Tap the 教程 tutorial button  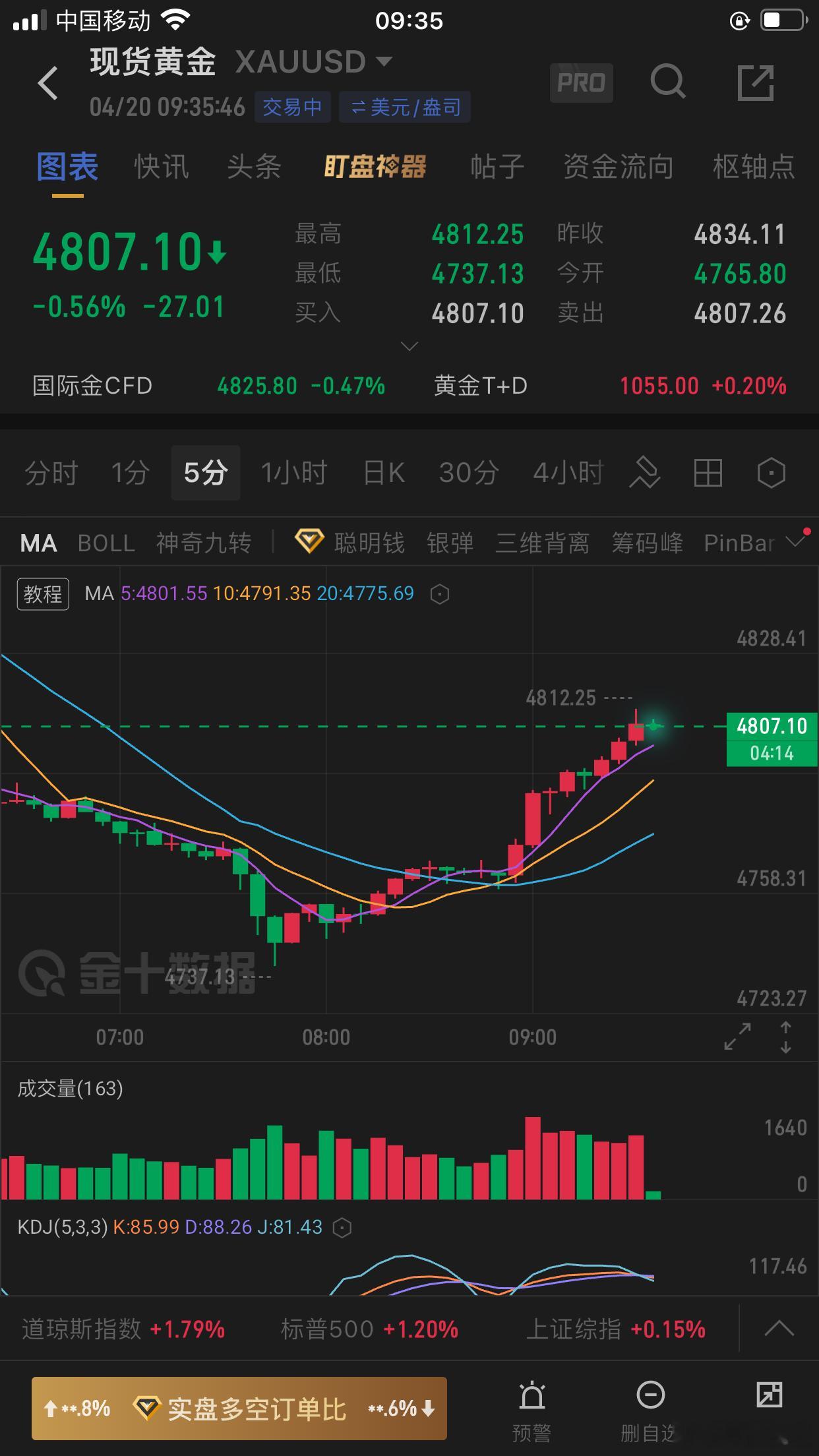42,593
